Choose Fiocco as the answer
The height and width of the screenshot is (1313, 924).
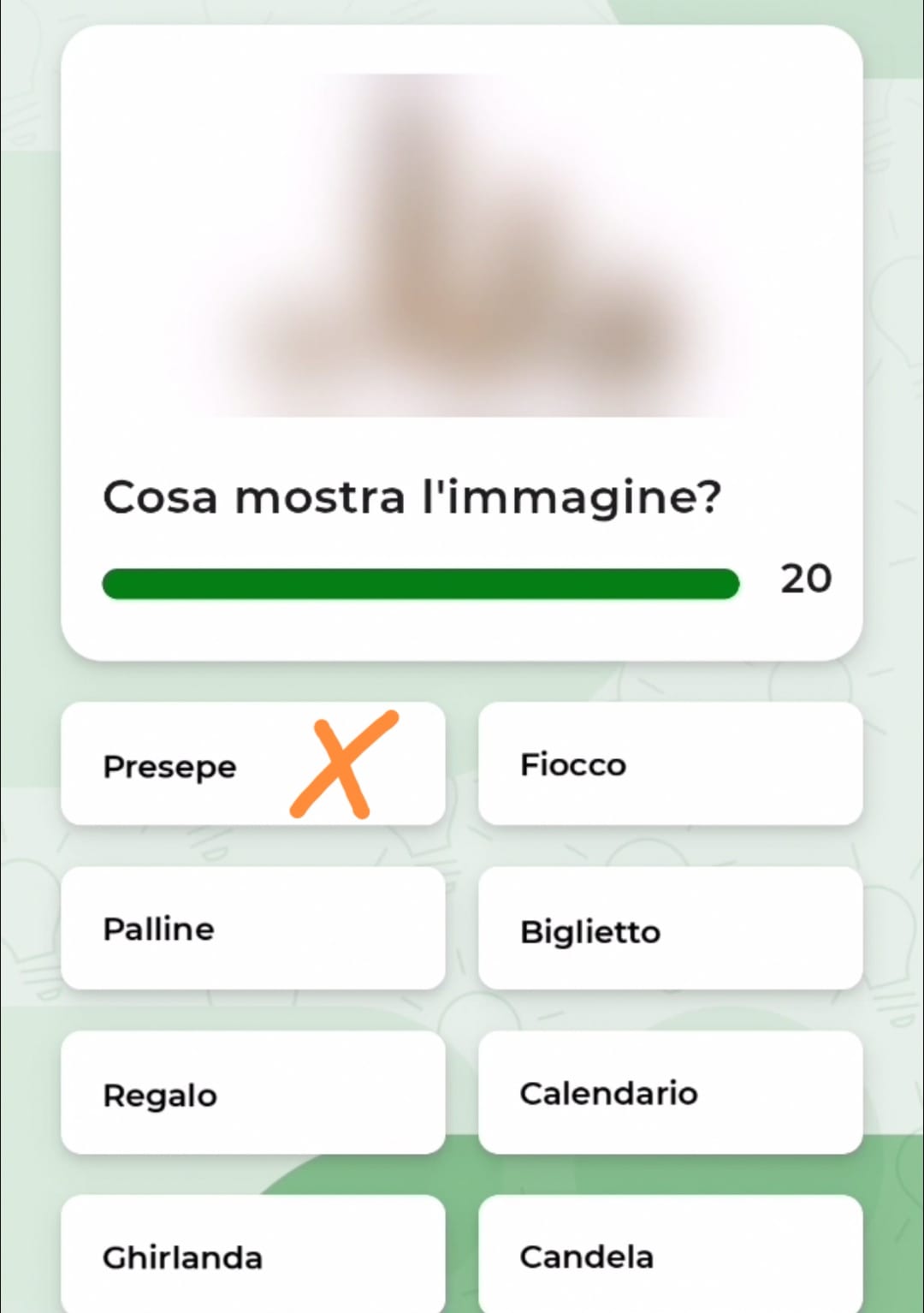(669, 764)
